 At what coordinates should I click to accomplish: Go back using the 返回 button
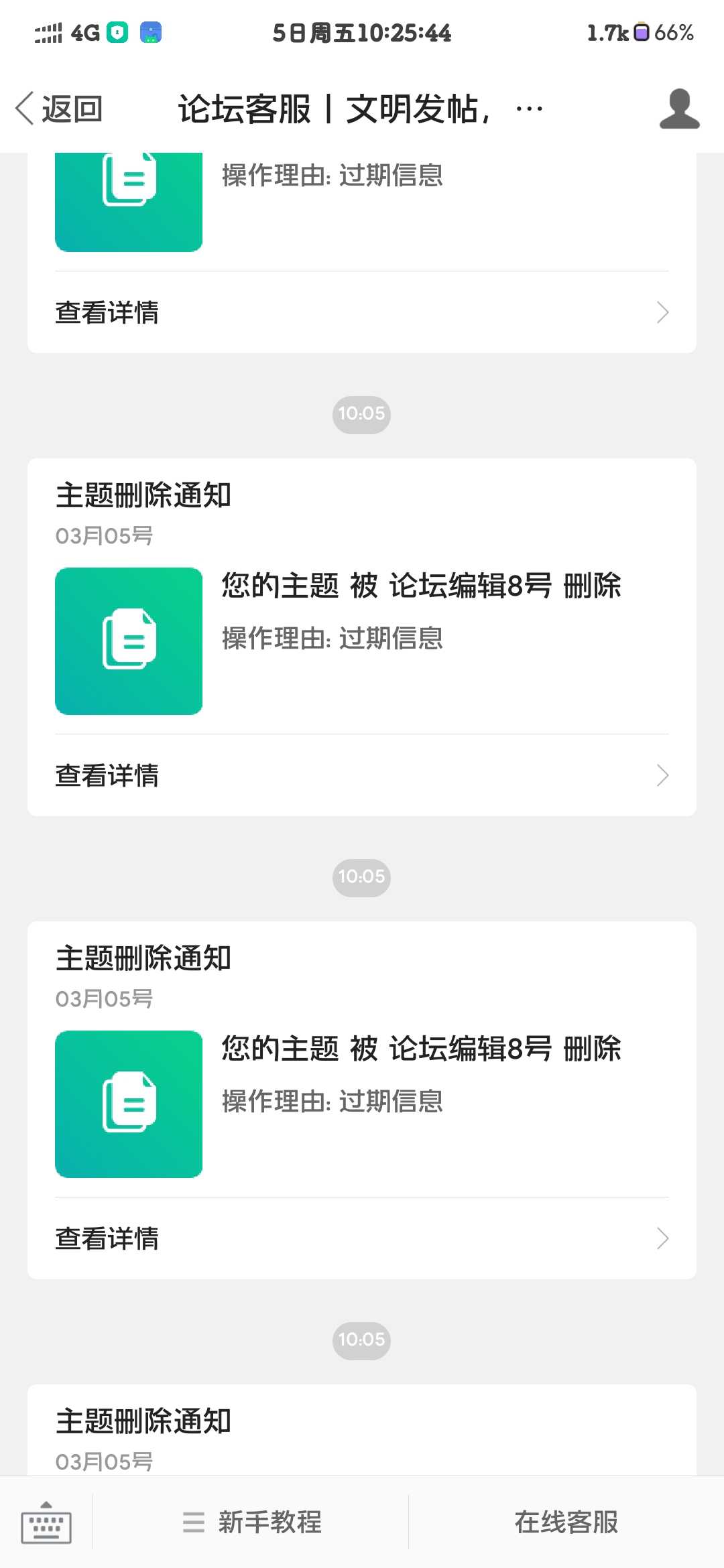point(59,109)
